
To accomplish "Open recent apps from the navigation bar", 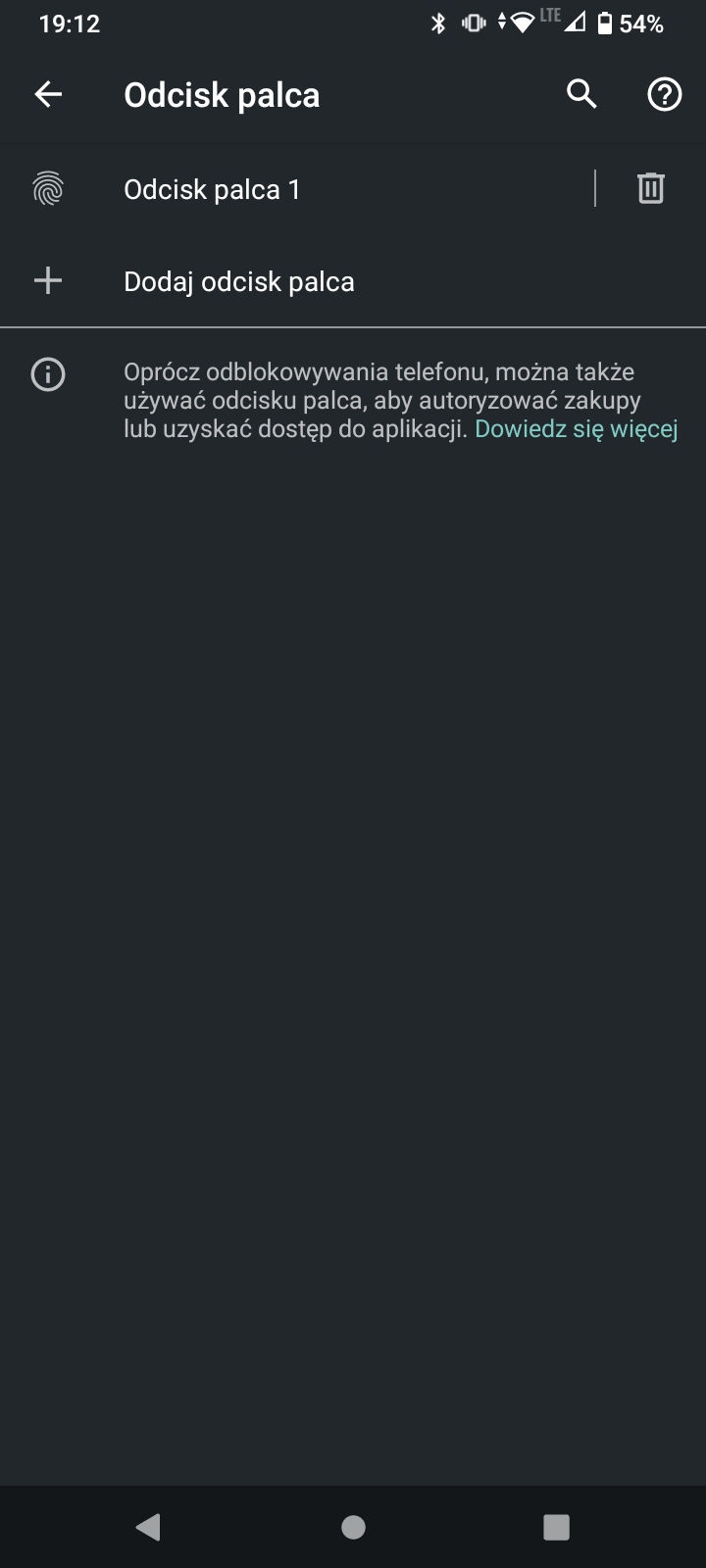I will pyautogui.click(x=556, y=1527).
